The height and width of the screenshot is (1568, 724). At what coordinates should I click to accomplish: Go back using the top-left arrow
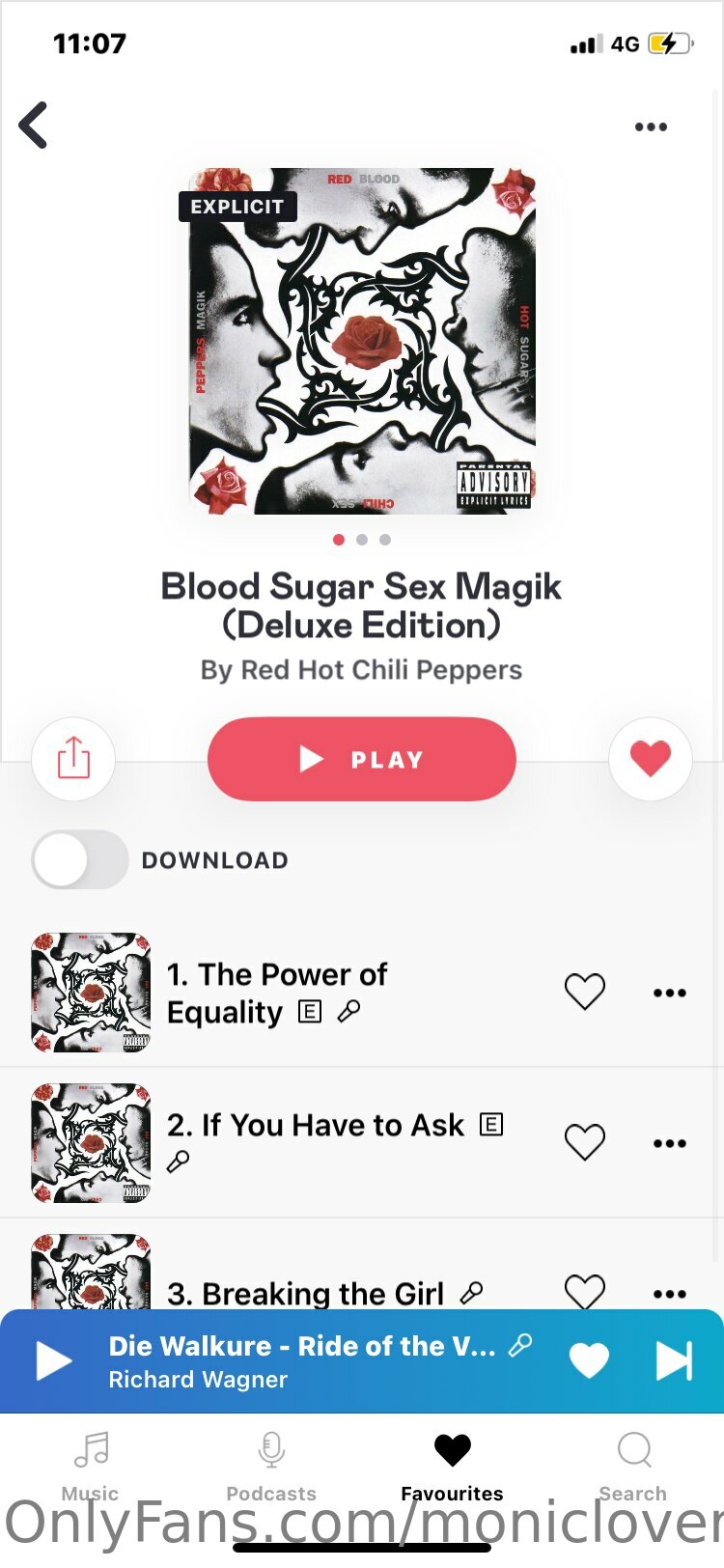pyautogui.click(x=34, y=126)
